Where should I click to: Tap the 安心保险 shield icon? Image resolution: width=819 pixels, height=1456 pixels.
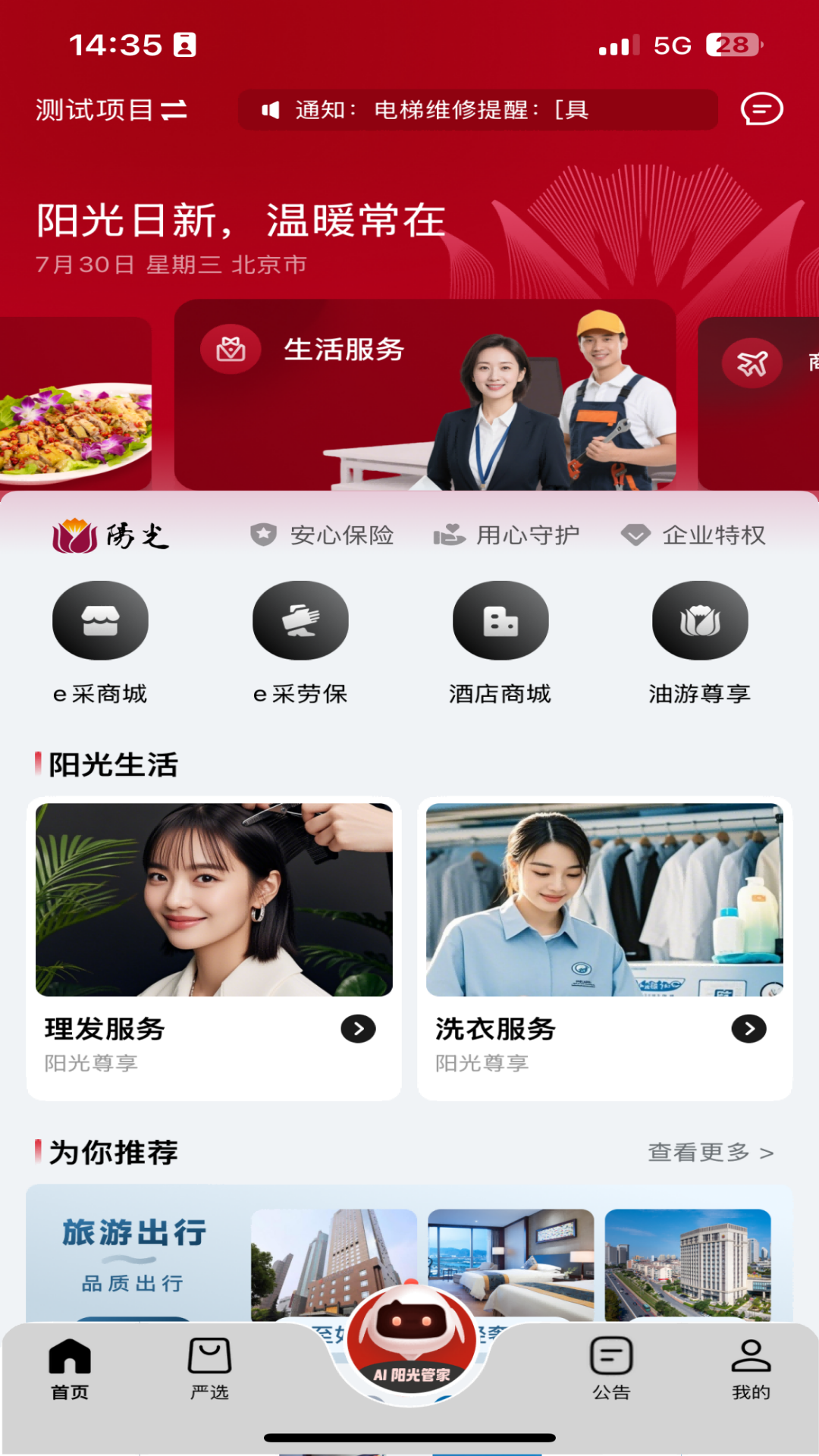click(262, 535)
